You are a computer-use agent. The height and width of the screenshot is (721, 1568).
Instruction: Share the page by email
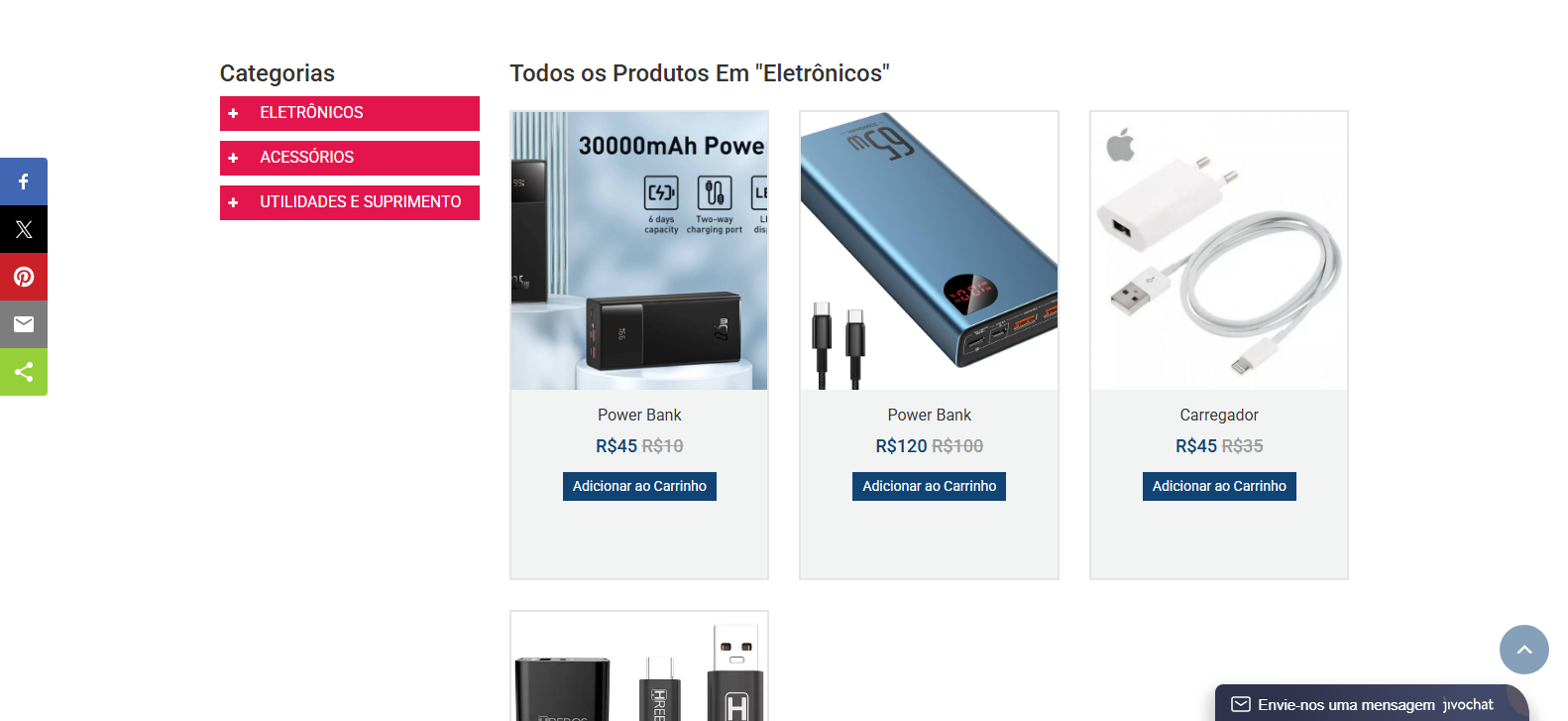tap(24, 324)
